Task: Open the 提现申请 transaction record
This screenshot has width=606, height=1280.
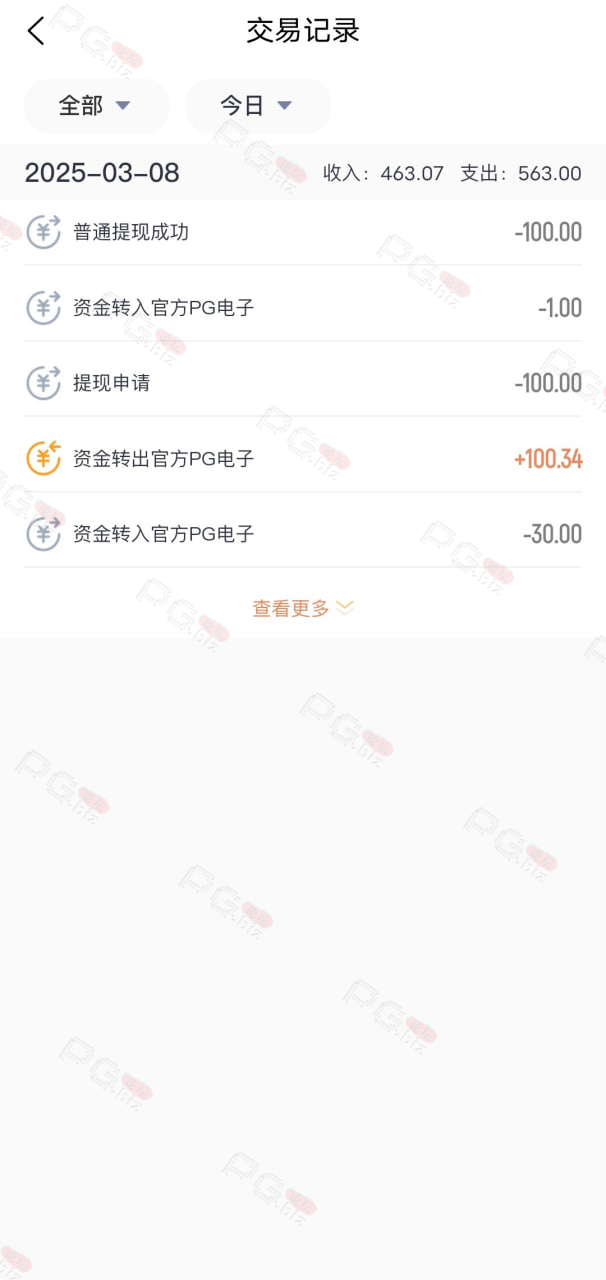Action: pyautogui.click(x=303, y=382)
